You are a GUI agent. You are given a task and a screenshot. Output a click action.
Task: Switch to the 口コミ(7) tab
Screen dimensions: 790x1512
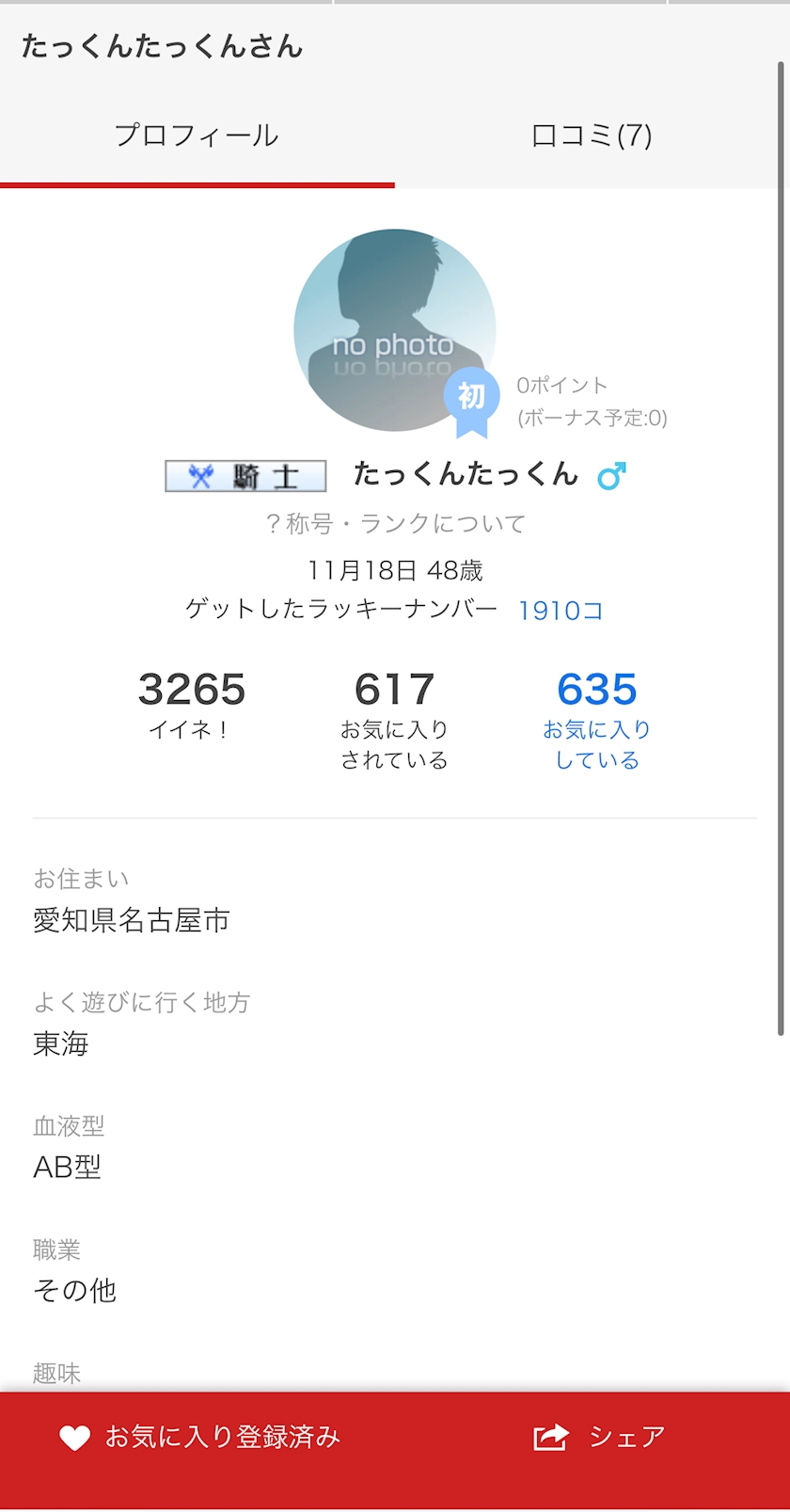click(x=592, y=135)
